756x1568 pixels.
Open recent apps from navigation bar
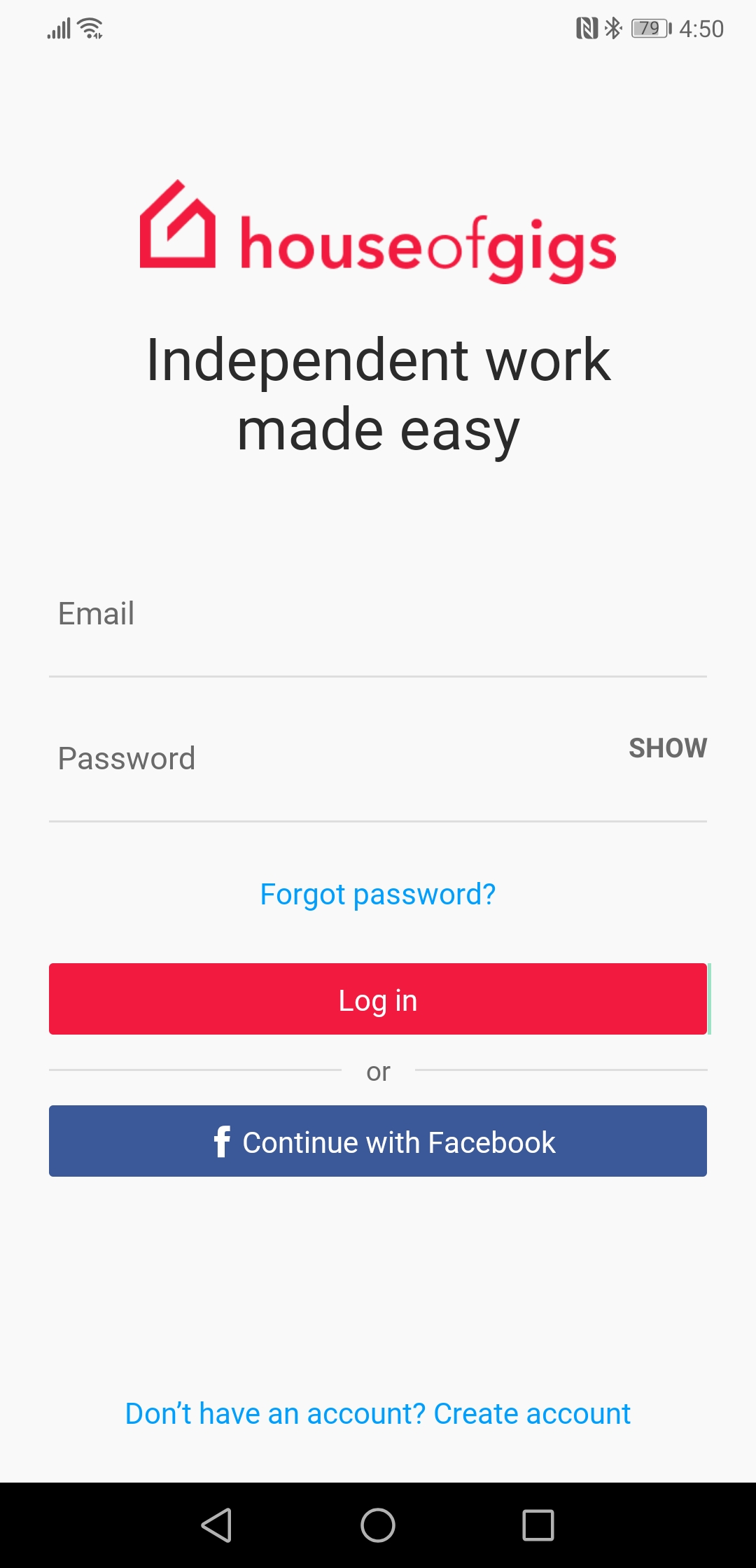click(538, 1525)
